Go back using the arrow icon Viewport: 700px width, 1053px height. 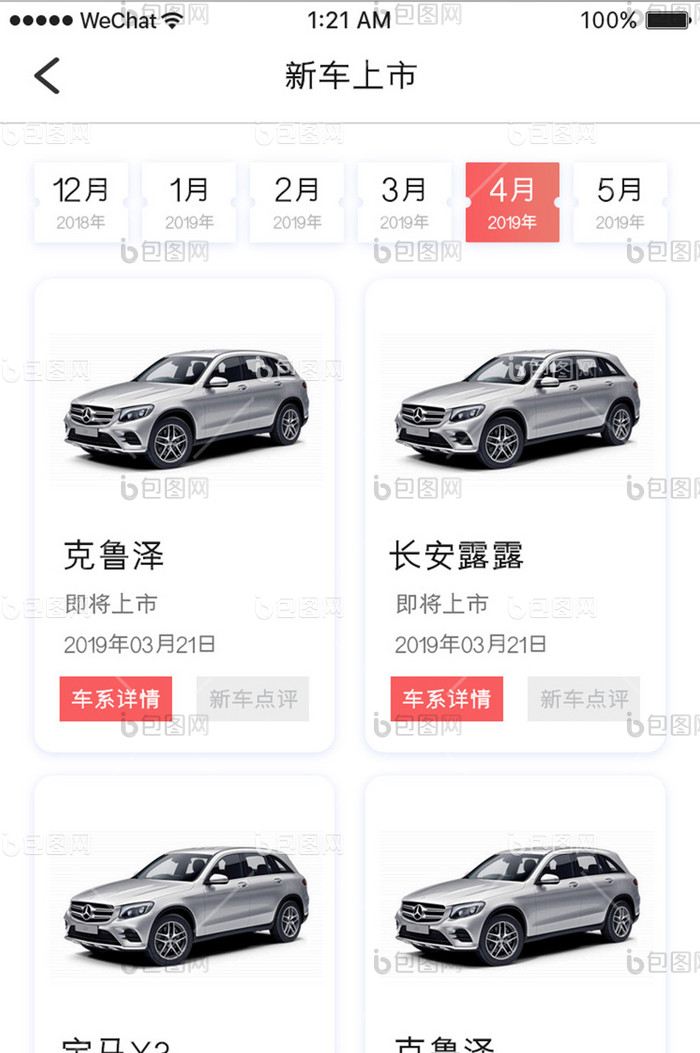tap(47, 76)
